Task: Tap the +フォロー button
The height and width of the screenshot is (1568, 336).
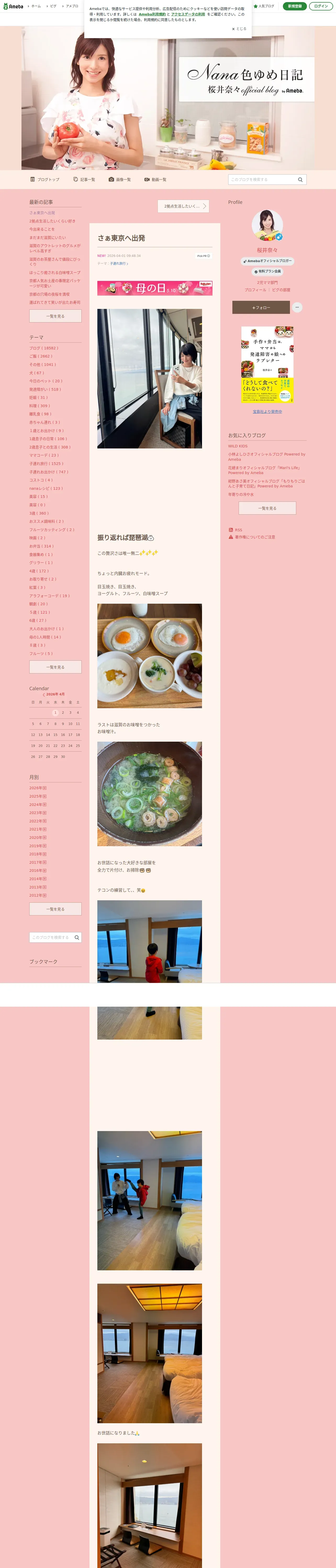Action: pos(261,307)
